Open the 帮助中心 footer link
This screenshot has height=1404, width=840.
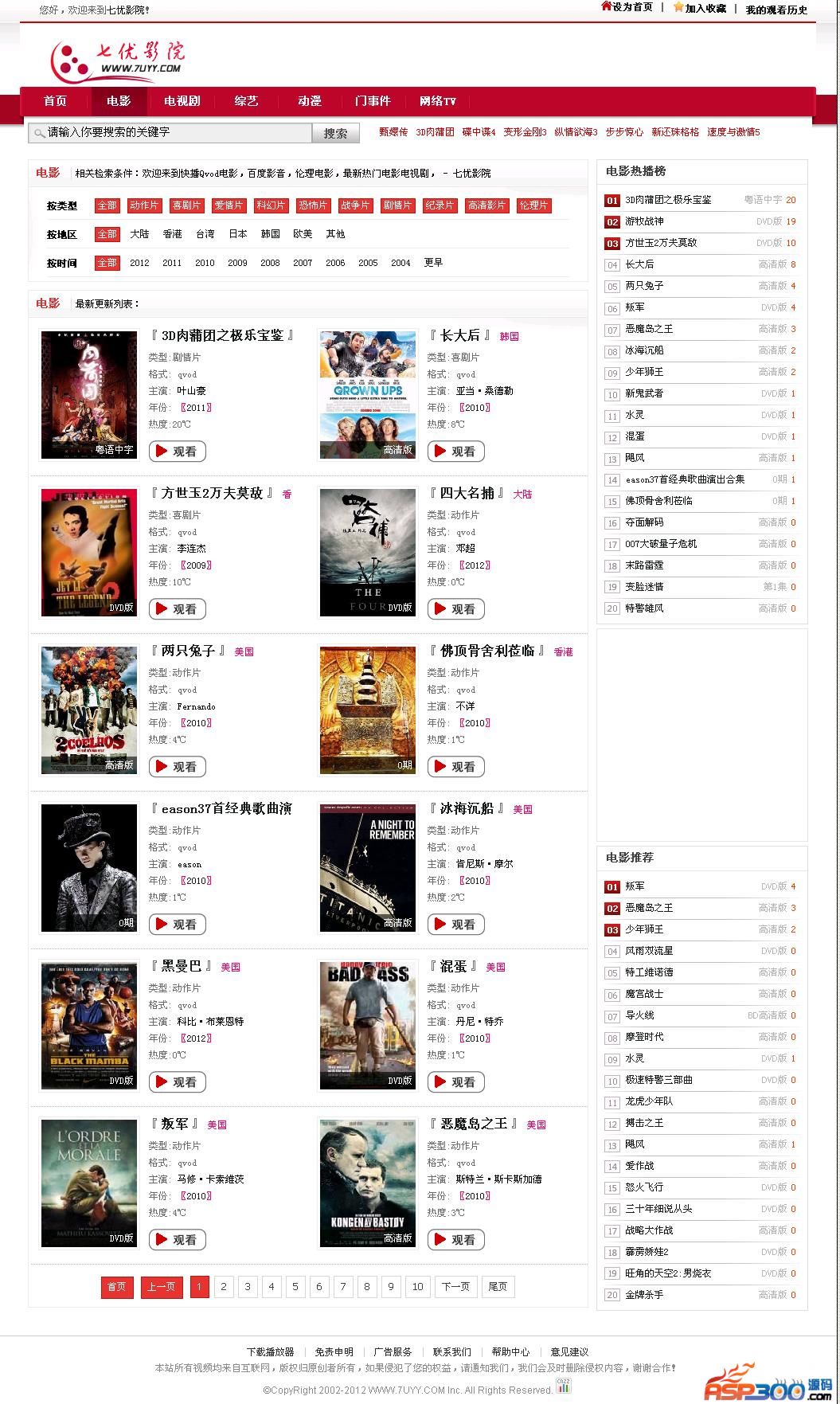[510, 1351]
